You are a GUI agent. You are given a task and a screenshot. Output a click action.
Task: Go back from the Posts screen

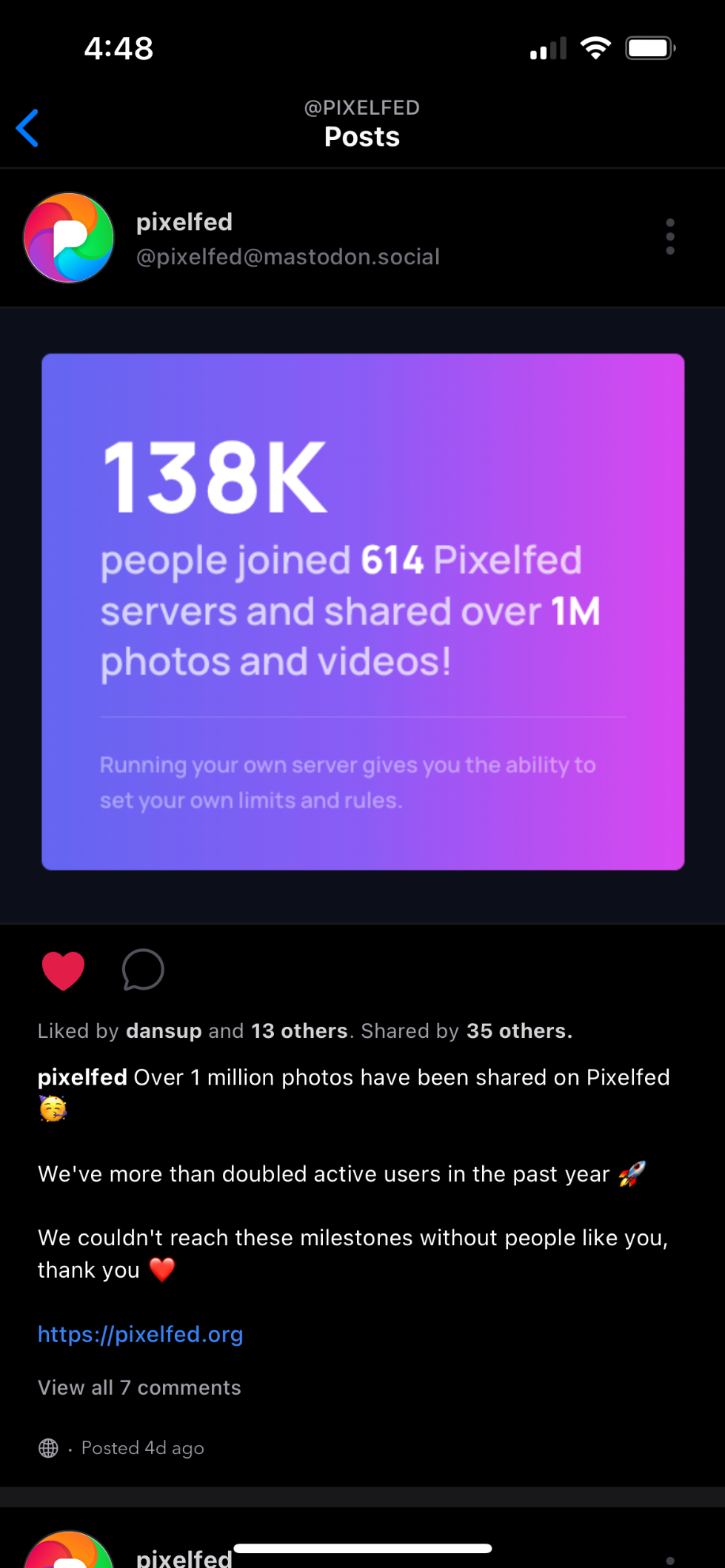tap(28, 128)
